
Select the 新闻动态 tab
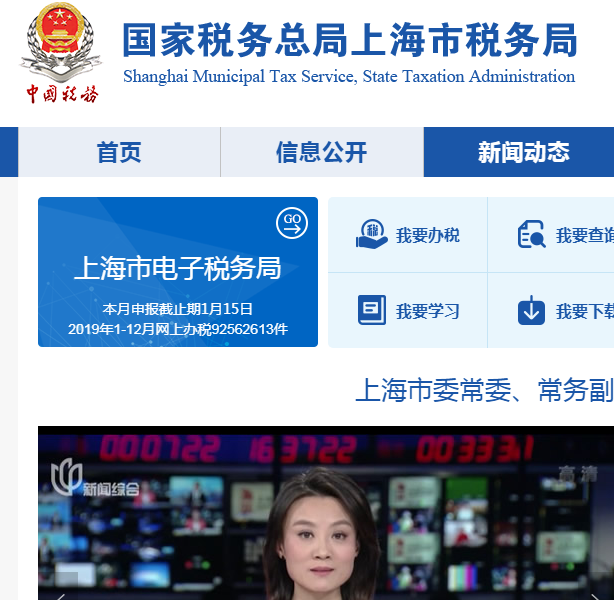coord(522,152)
